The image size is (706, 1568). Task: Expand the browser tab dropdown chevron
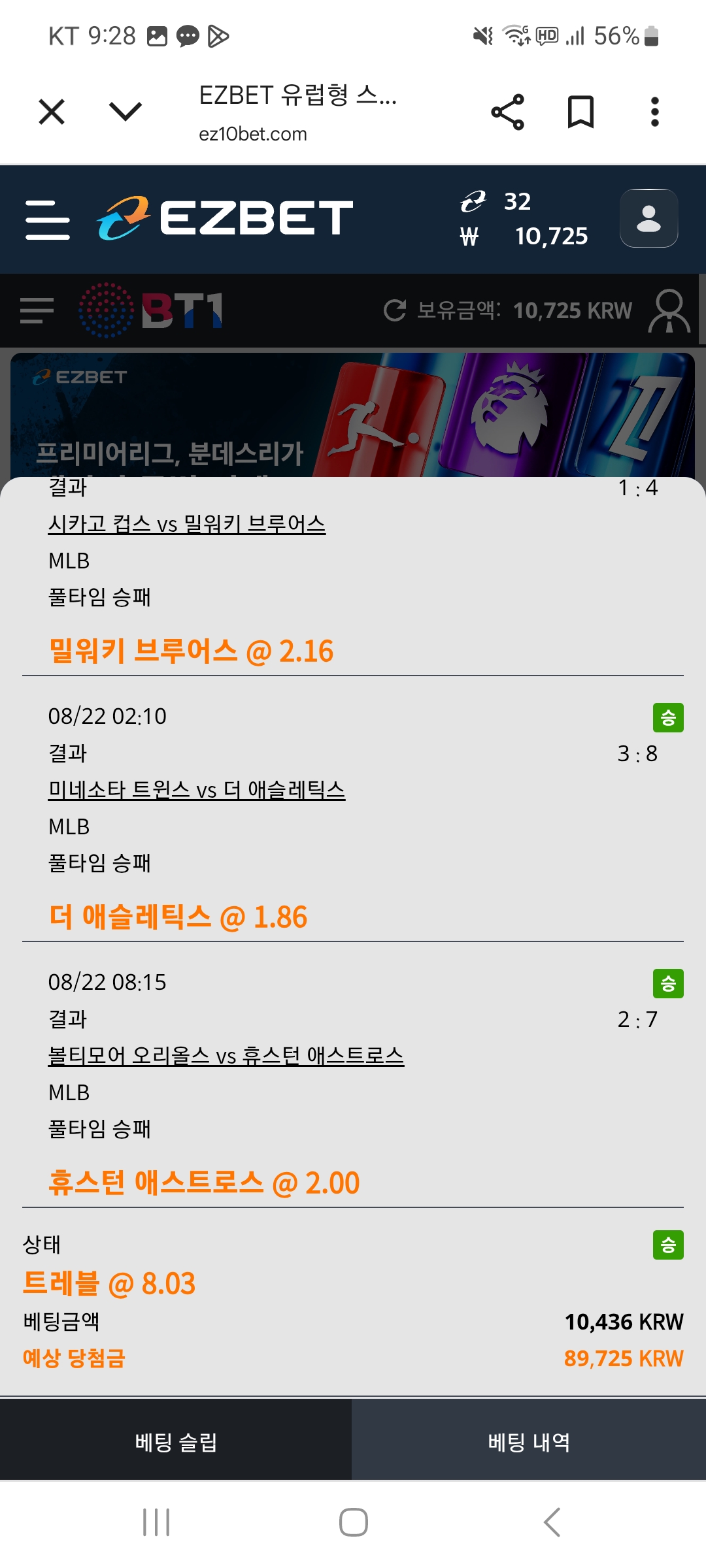[126, 112]
